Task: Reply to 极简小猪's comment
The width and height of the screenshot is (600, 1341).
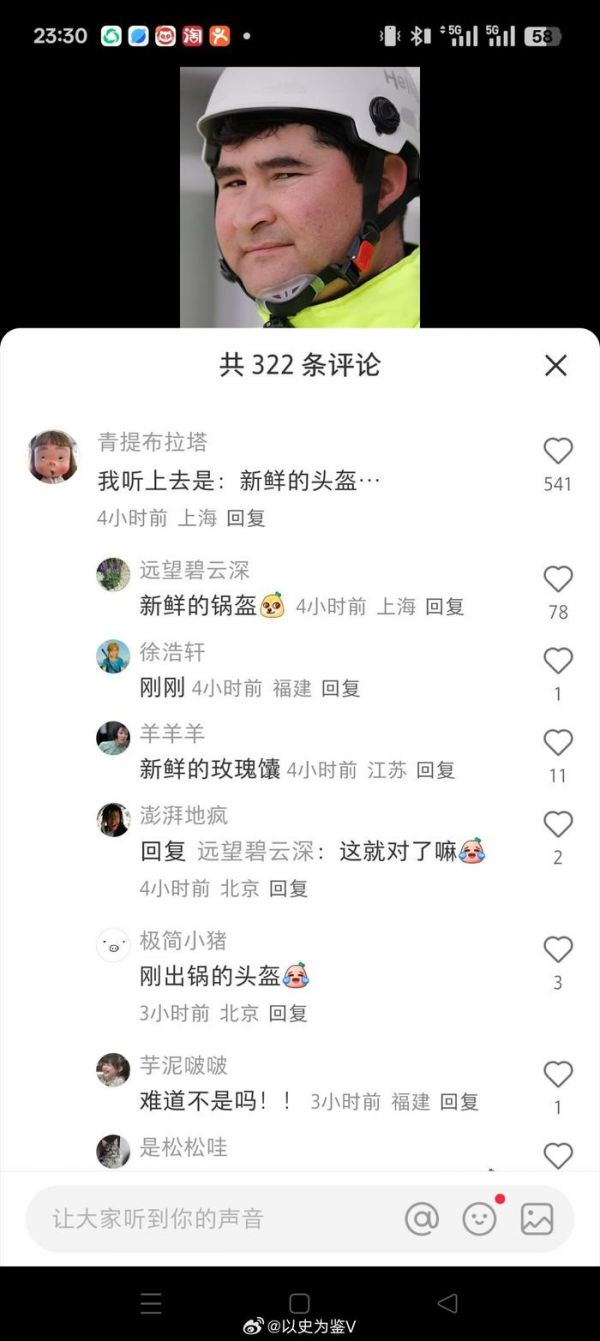Action: (288, 1013)
